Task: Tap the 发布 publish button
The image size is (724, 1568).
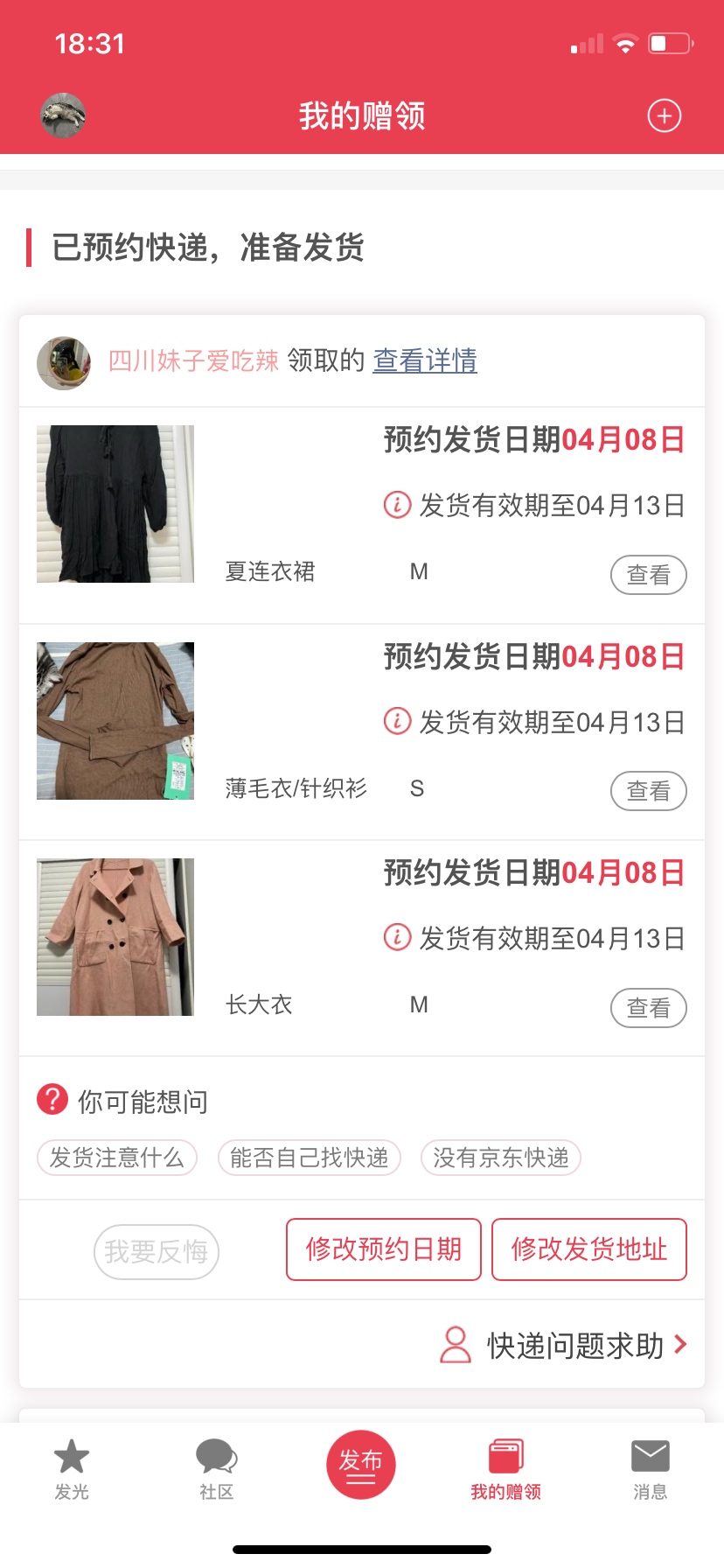Action: [x=361, y=1465]
